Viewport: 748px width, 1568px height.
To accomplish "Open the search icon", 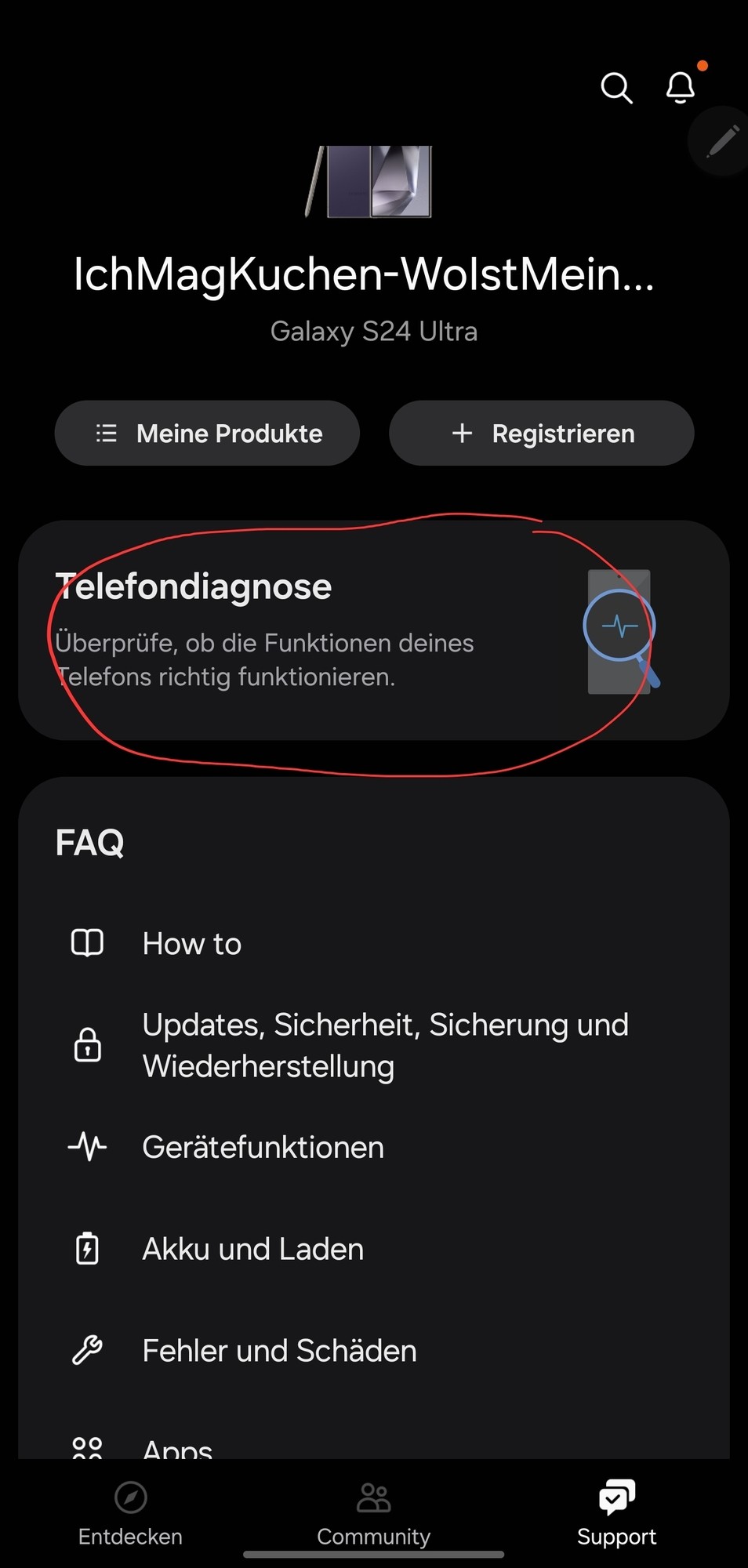I will pos(616,88).
